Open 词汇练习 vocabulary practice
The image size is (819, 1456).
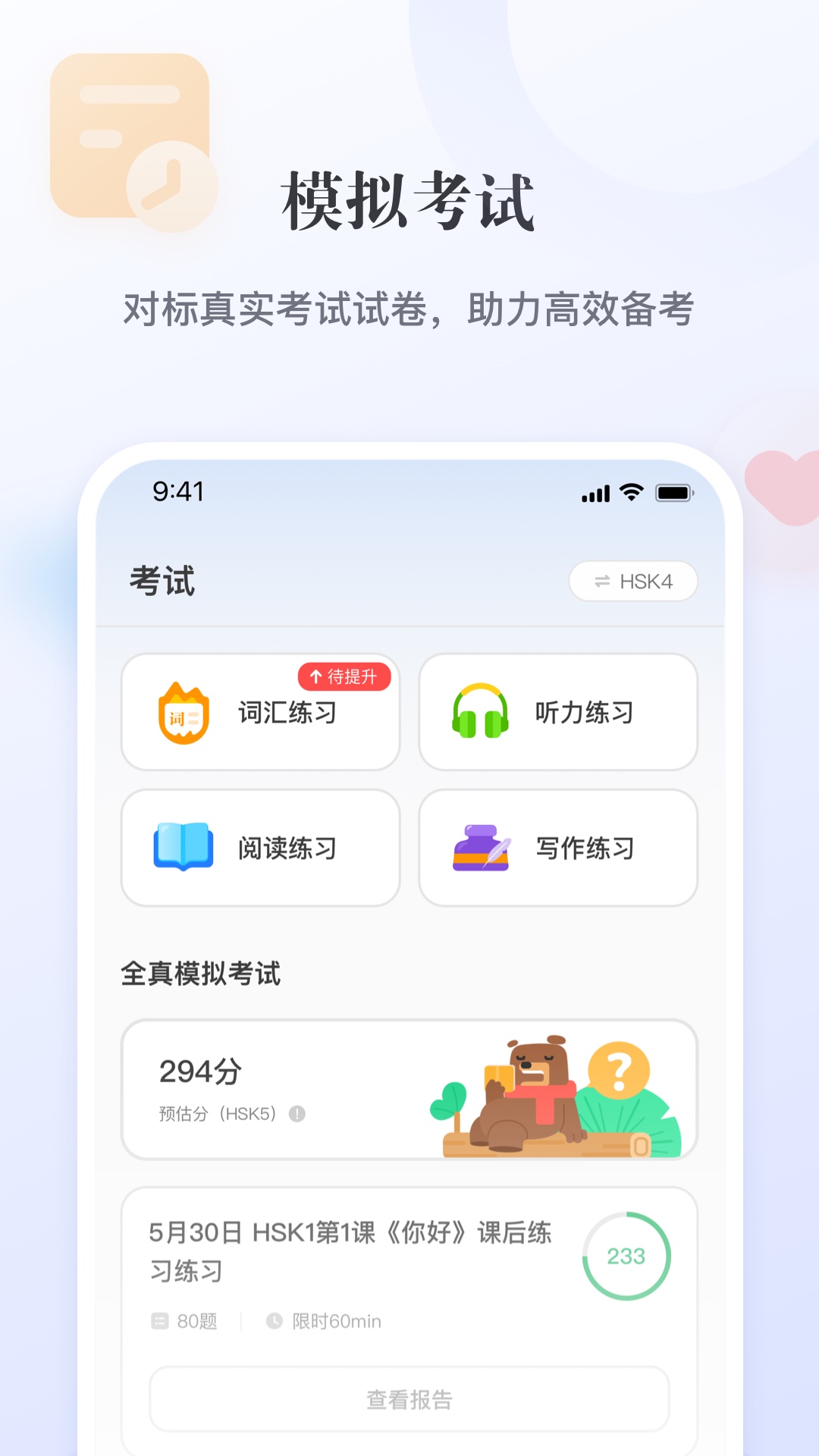coord(260,712)
